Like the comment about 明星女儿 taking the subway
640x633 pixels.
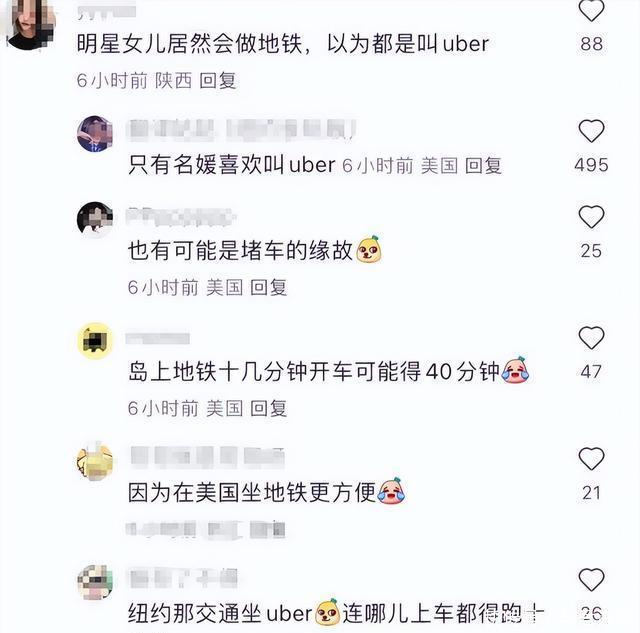[591, 11]
